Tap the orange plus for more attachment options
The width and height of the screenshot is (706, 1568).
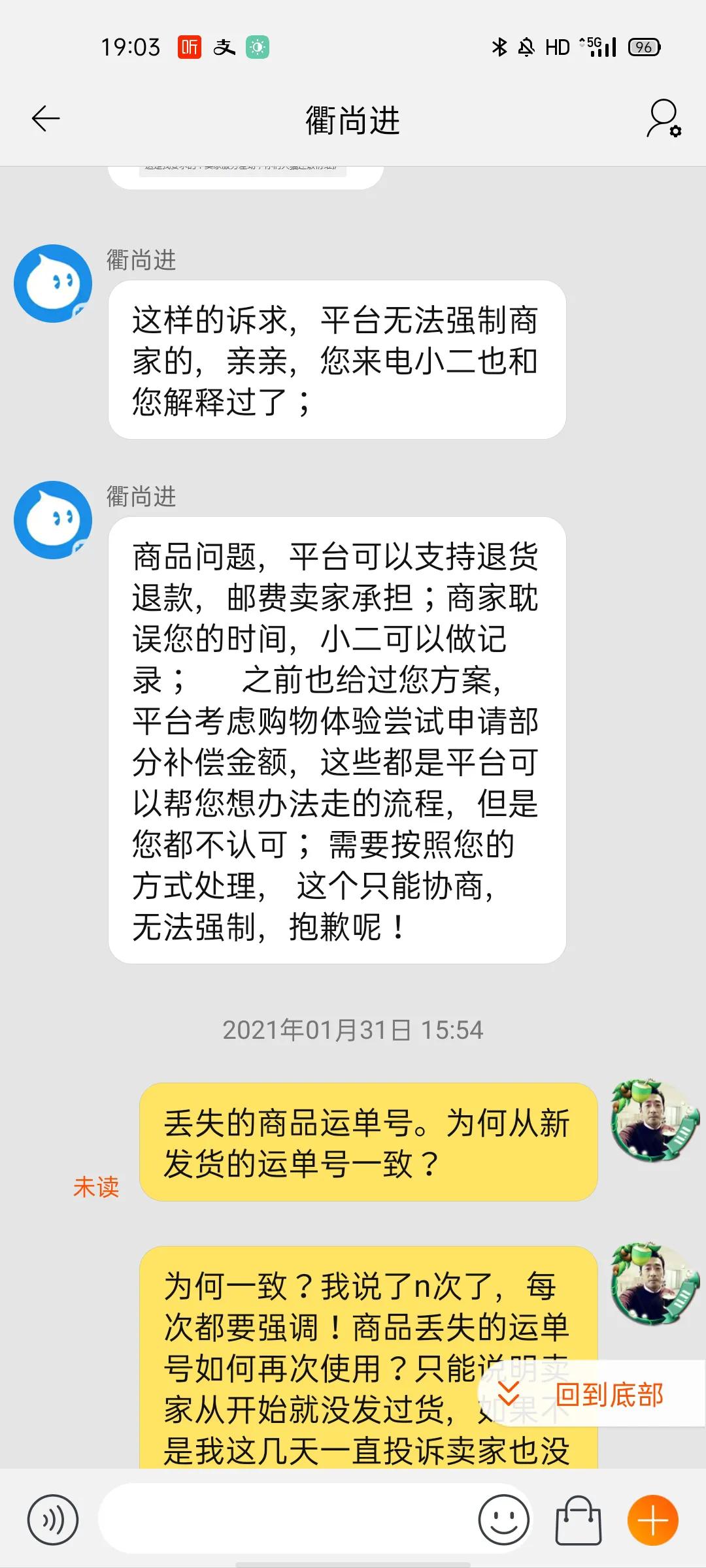[x=652, y=1519]
